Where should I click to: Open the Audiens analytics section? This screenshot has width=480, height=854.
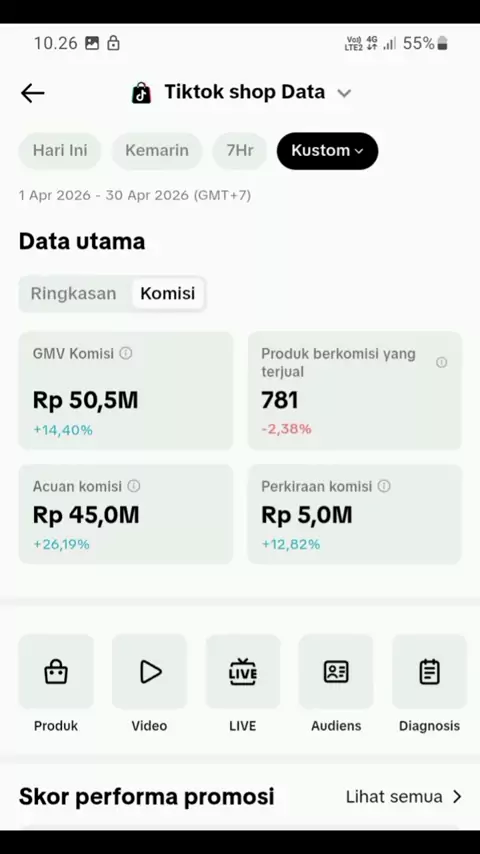click(x=336, y=684)
